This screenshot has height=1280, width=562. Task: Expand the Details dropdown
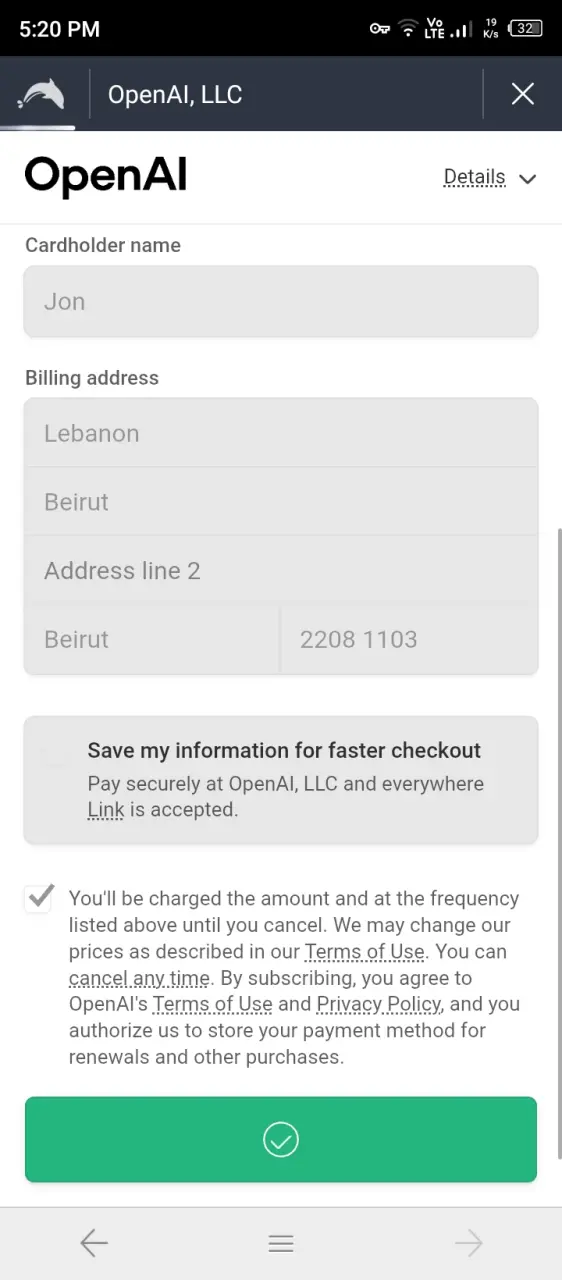[490, 178]
